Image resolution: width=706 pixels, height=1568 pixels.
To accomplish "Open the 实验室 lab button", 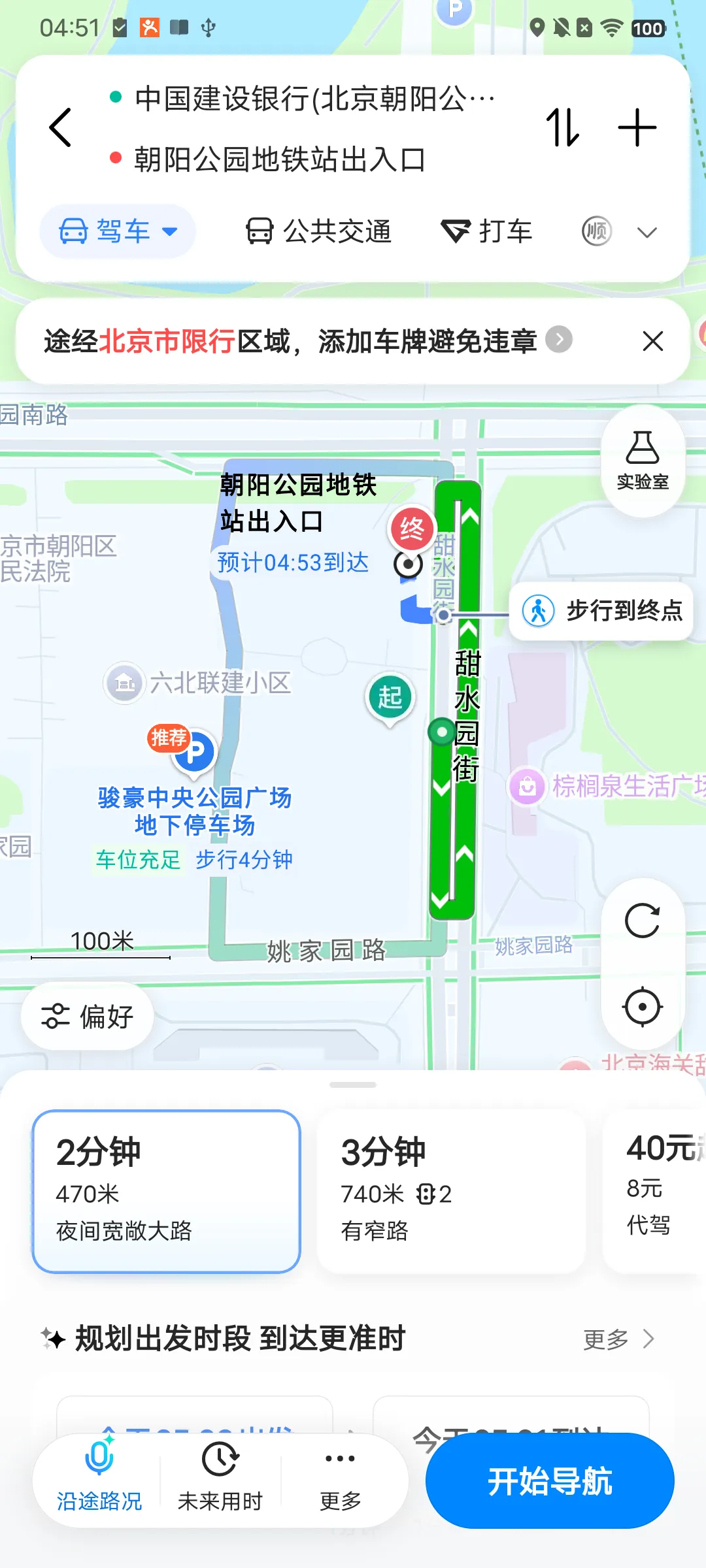I will [x=643, y=461].
